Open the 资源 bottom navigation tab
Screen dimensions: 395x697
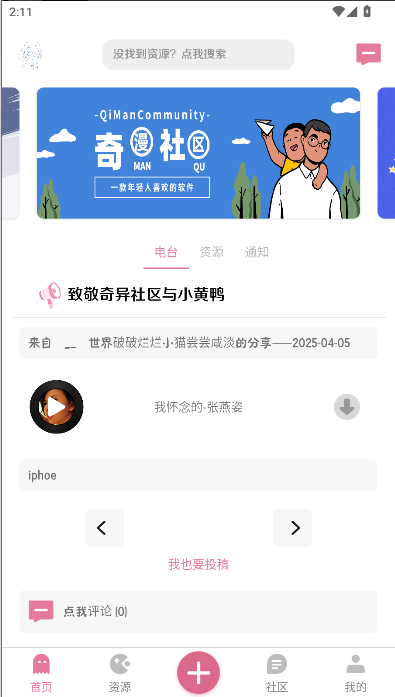[120, 673]
